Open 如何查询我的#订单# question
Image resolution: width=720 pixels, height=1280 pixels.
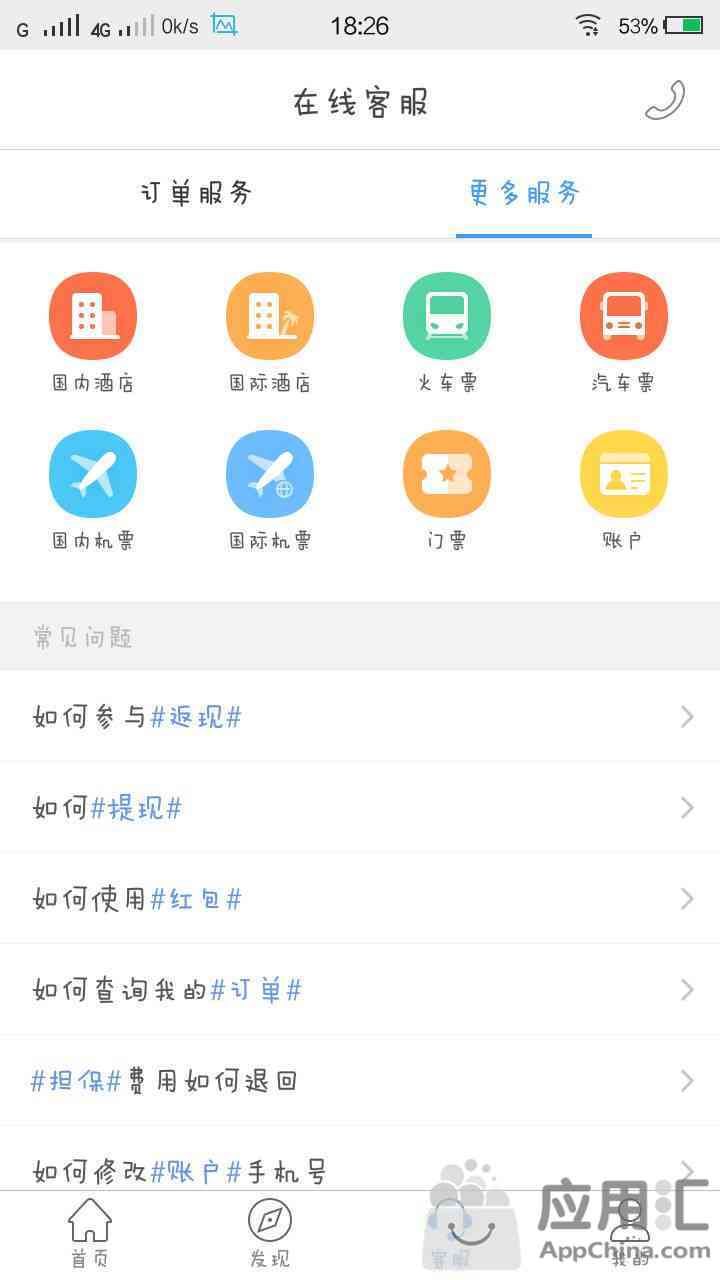tap(360, 989)
